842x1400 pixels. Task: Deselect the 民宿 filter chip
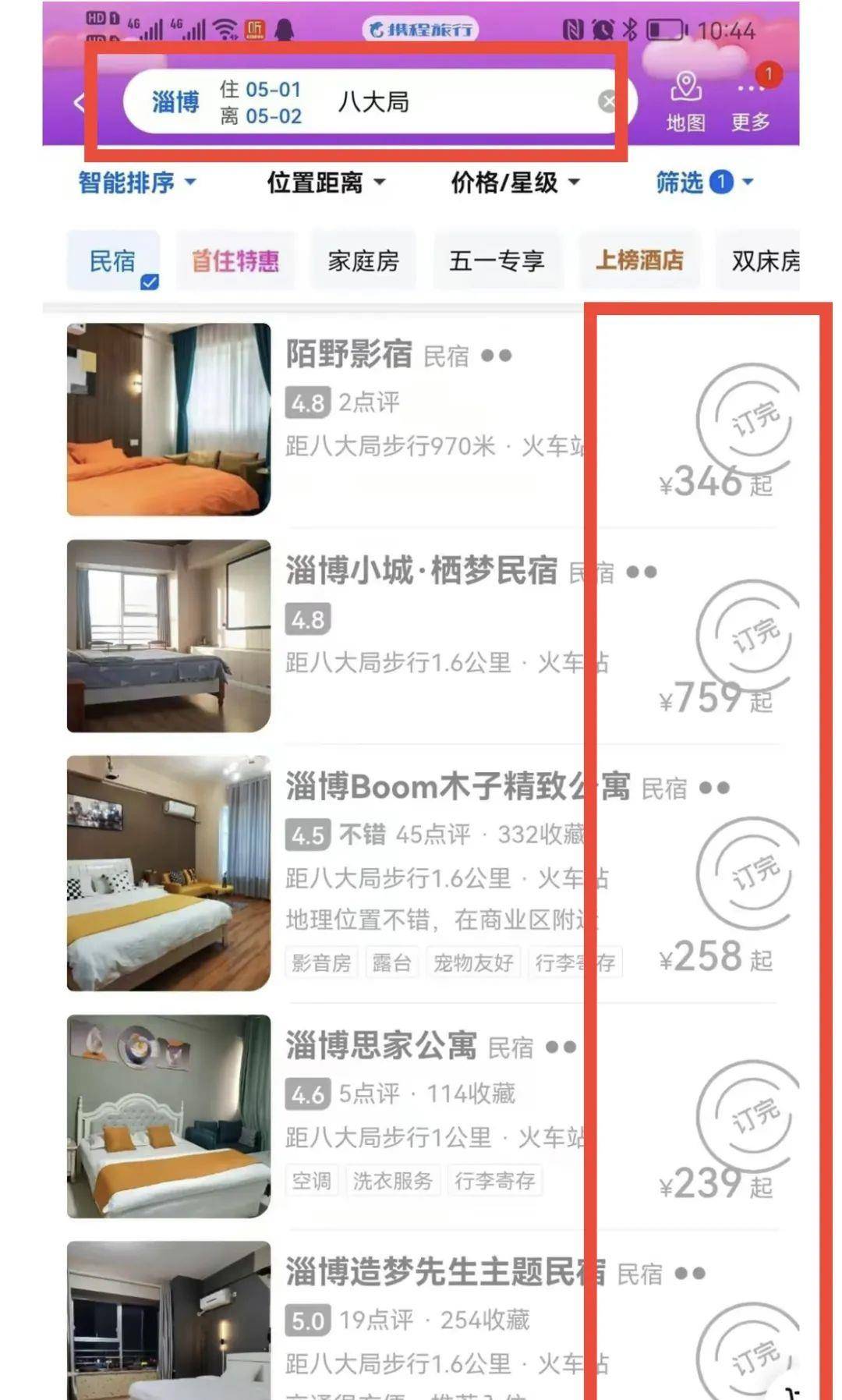113,261
